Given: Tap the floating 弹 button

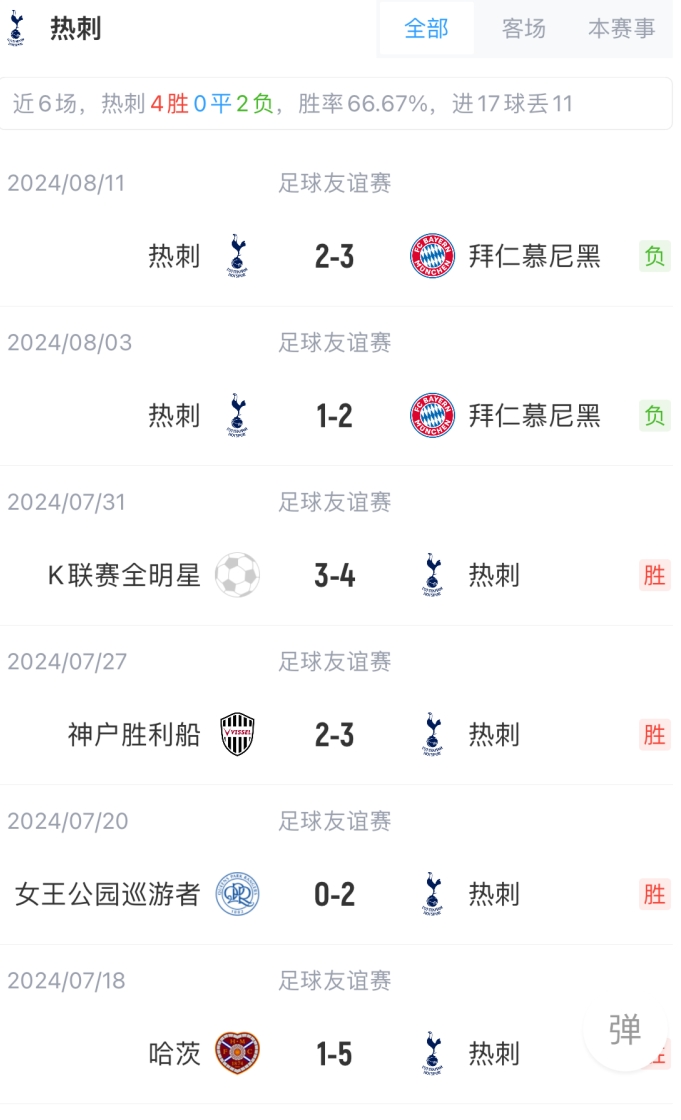Looking at the screenshot, I should point(625,1029).
